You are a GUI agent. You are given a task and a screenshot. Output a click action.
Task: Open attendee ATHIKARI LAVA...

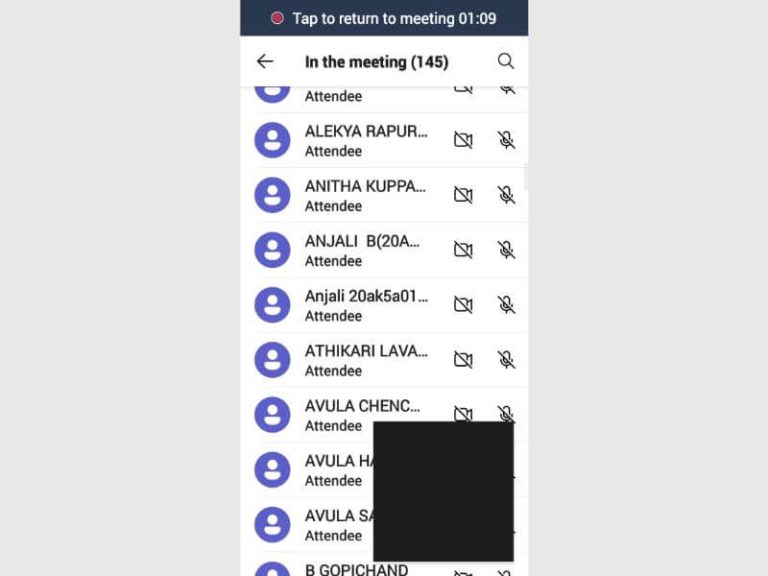tap(365, 361)
